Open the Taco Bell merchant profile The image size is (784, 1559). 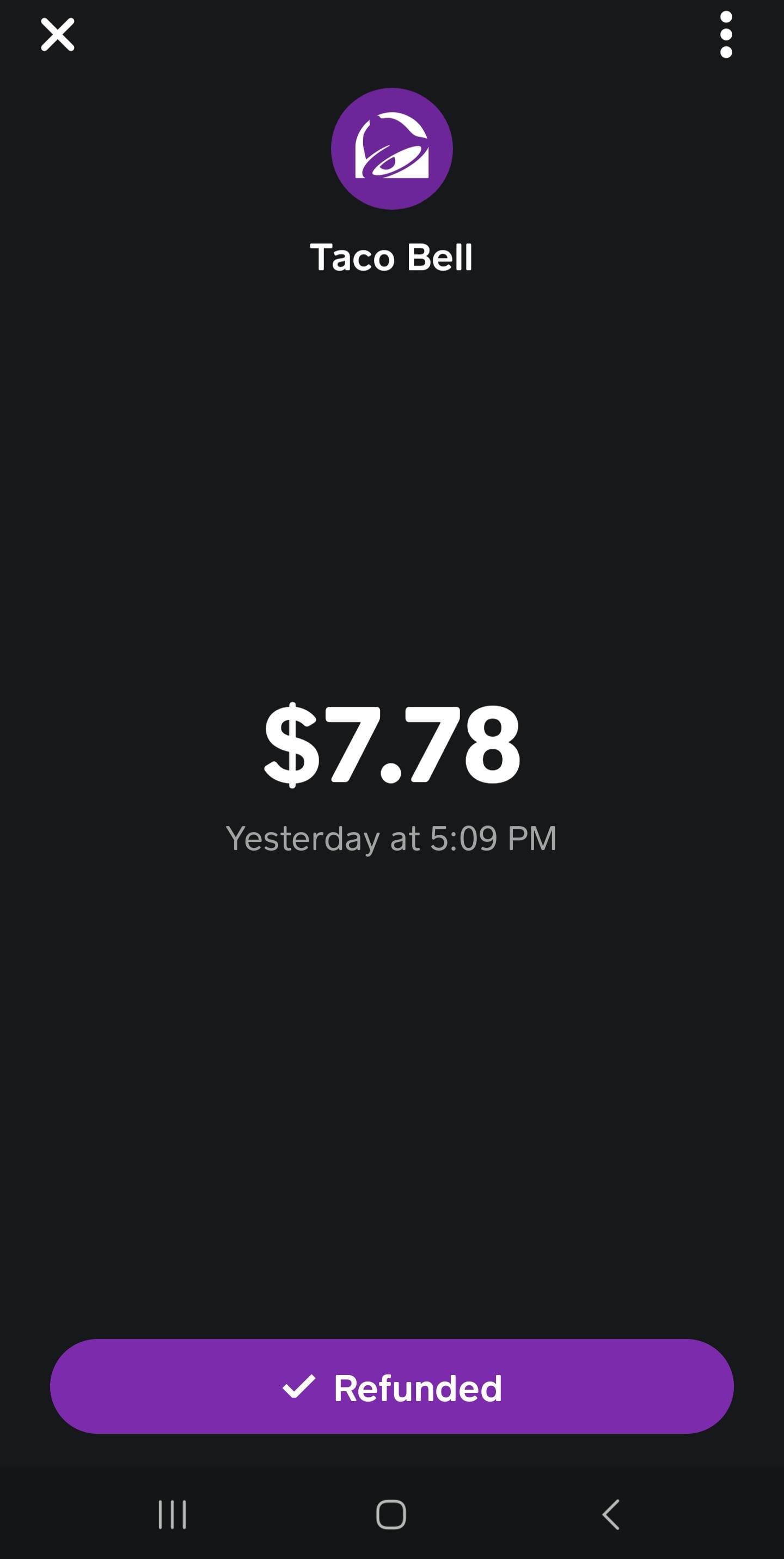click(x=391, y=149)
